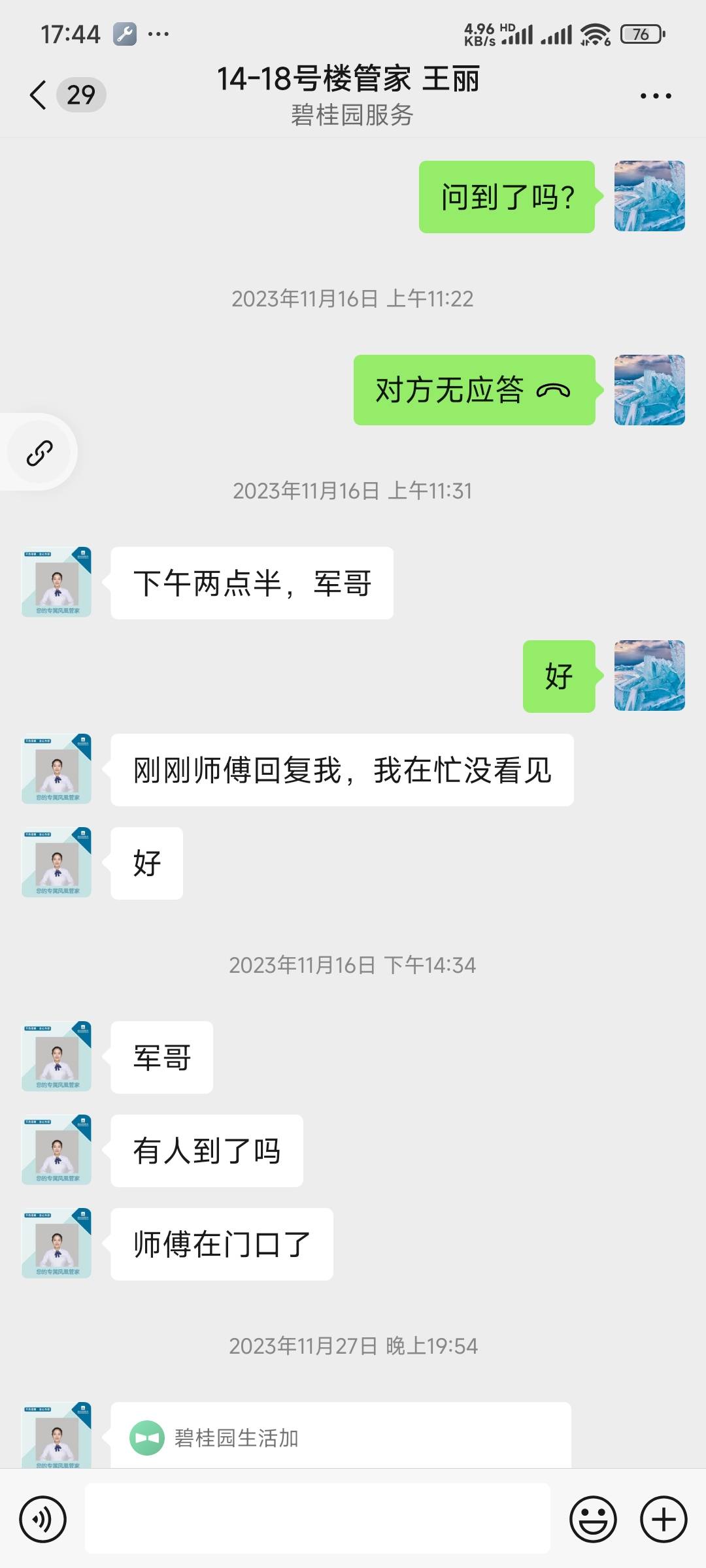The width and height of the screenshot is (706, 1568).
Task: Open the plus attachments menu
Action: coord(663,1519)
